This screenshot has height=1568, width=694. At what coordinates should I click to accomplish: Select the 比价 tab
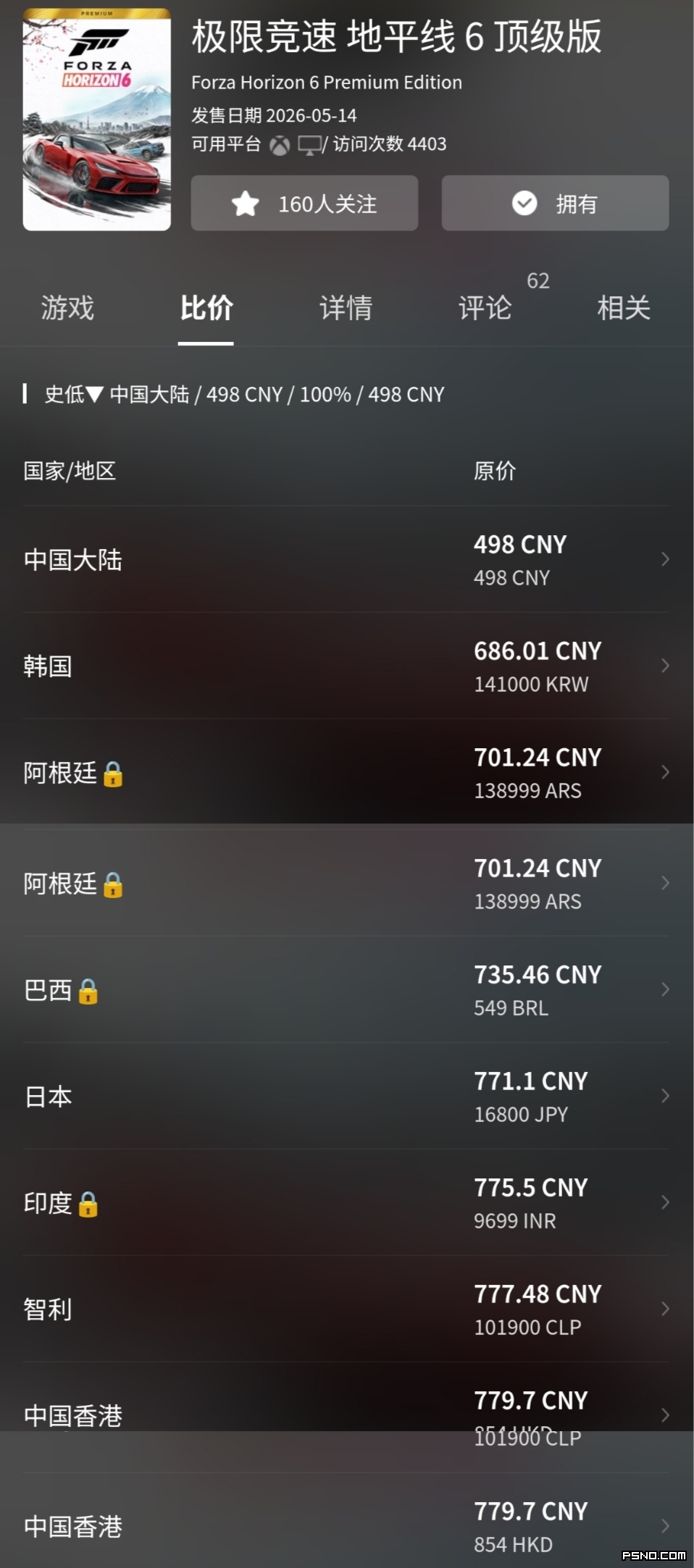(206, 309)
